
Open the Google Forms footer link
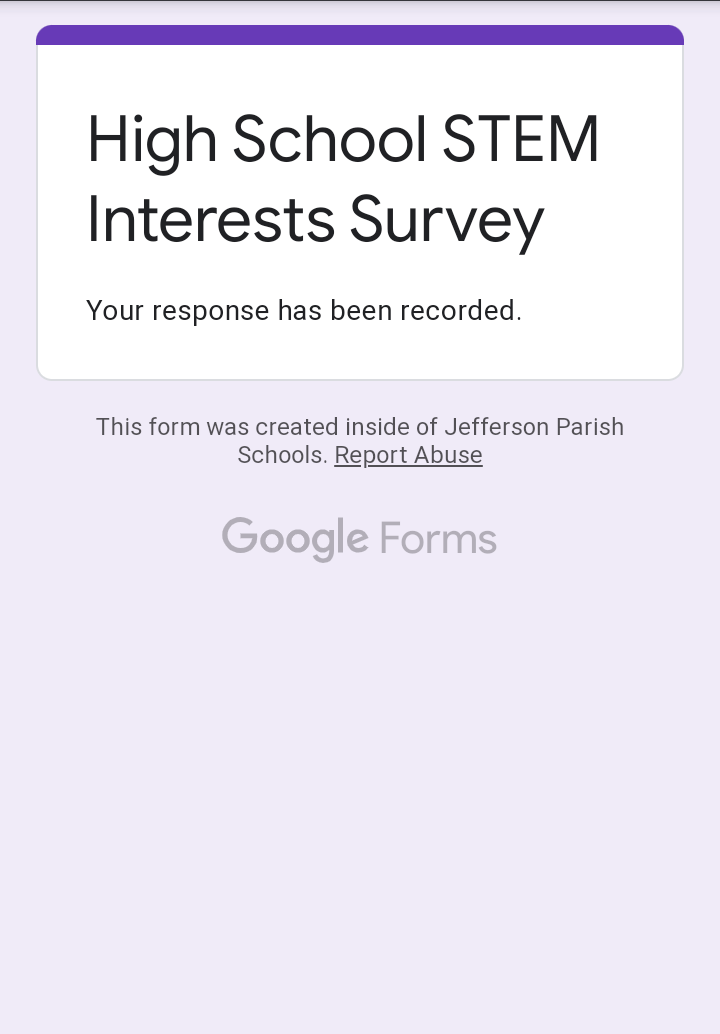coord(359,539)
